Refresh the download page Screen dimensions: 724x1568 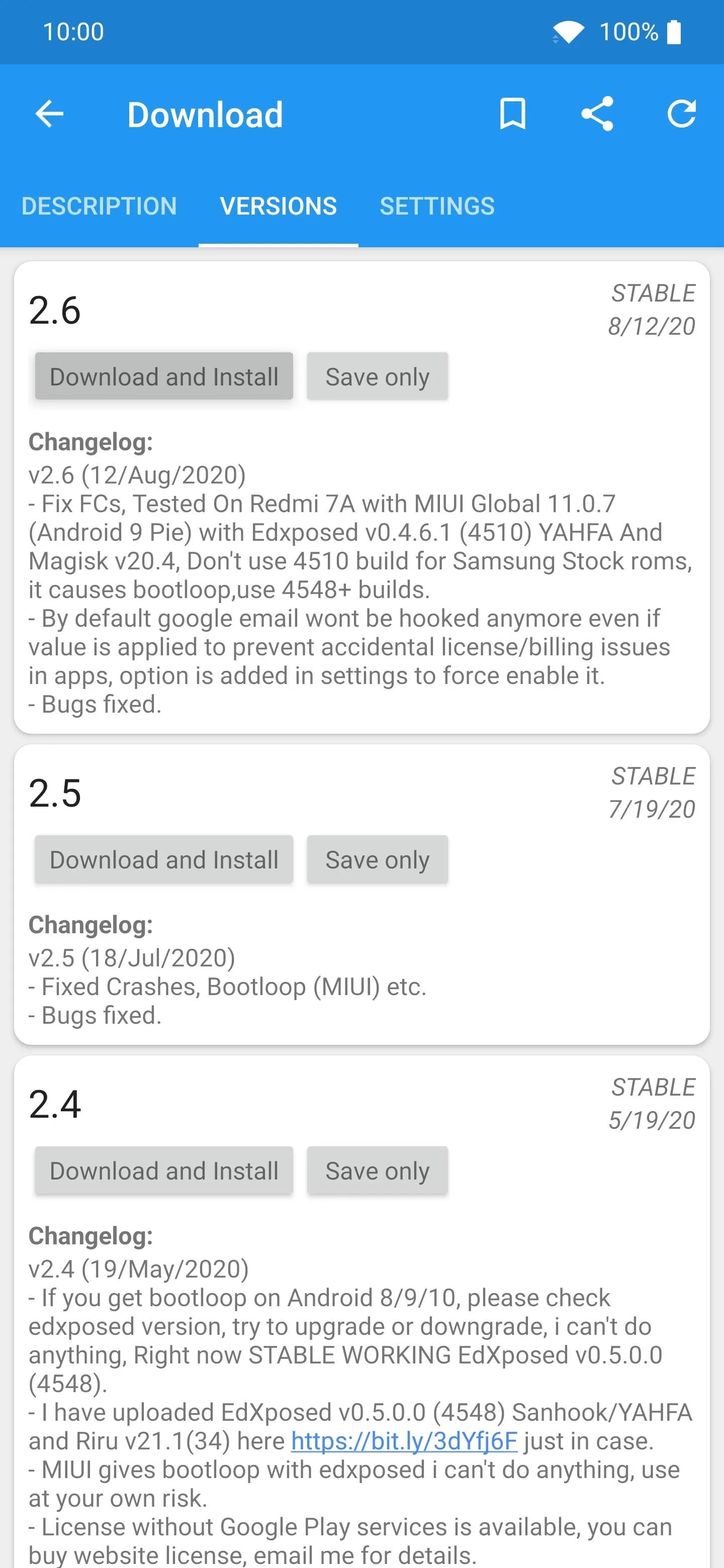click(x=681, y=114)
